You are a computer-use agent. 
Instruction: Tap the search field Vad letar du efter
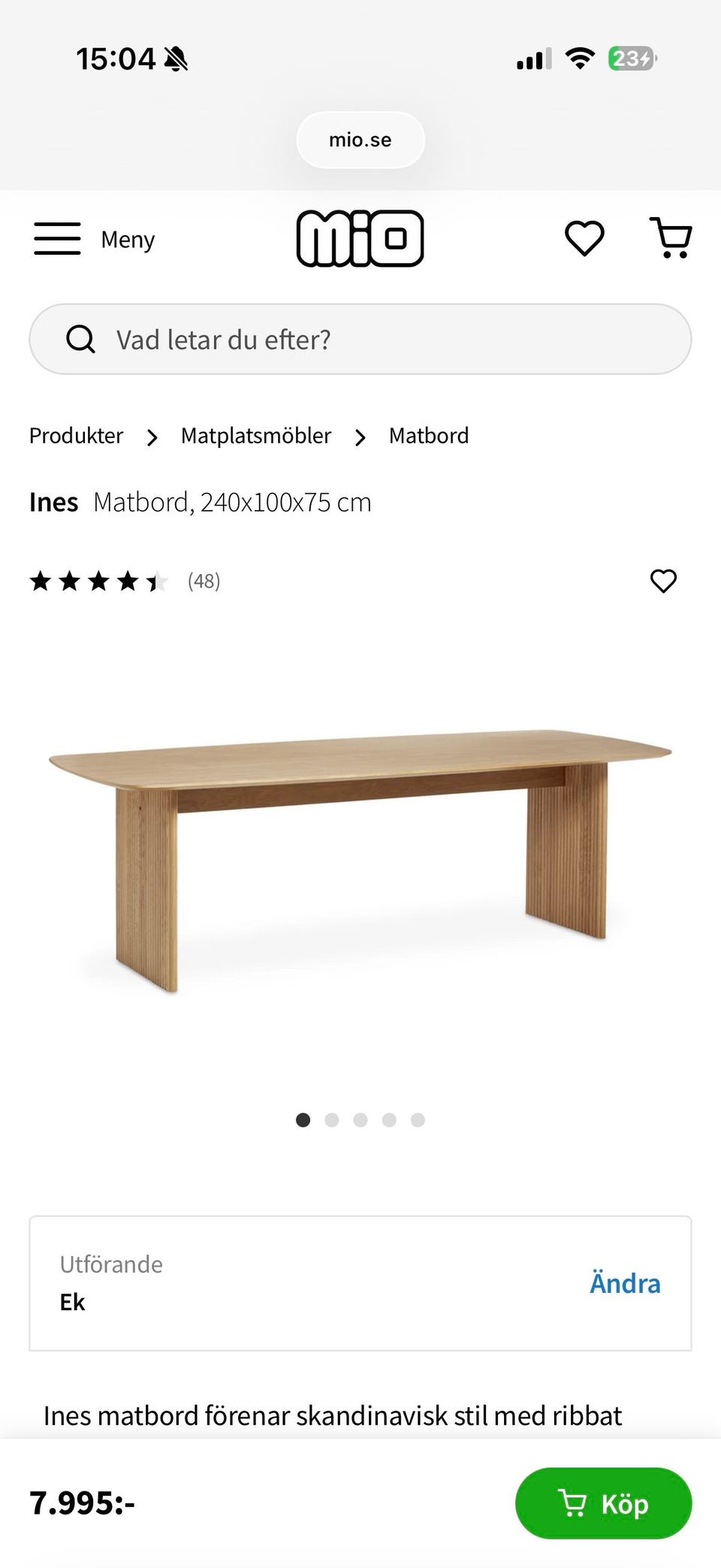pyautogui.click(x=360, y=338)
